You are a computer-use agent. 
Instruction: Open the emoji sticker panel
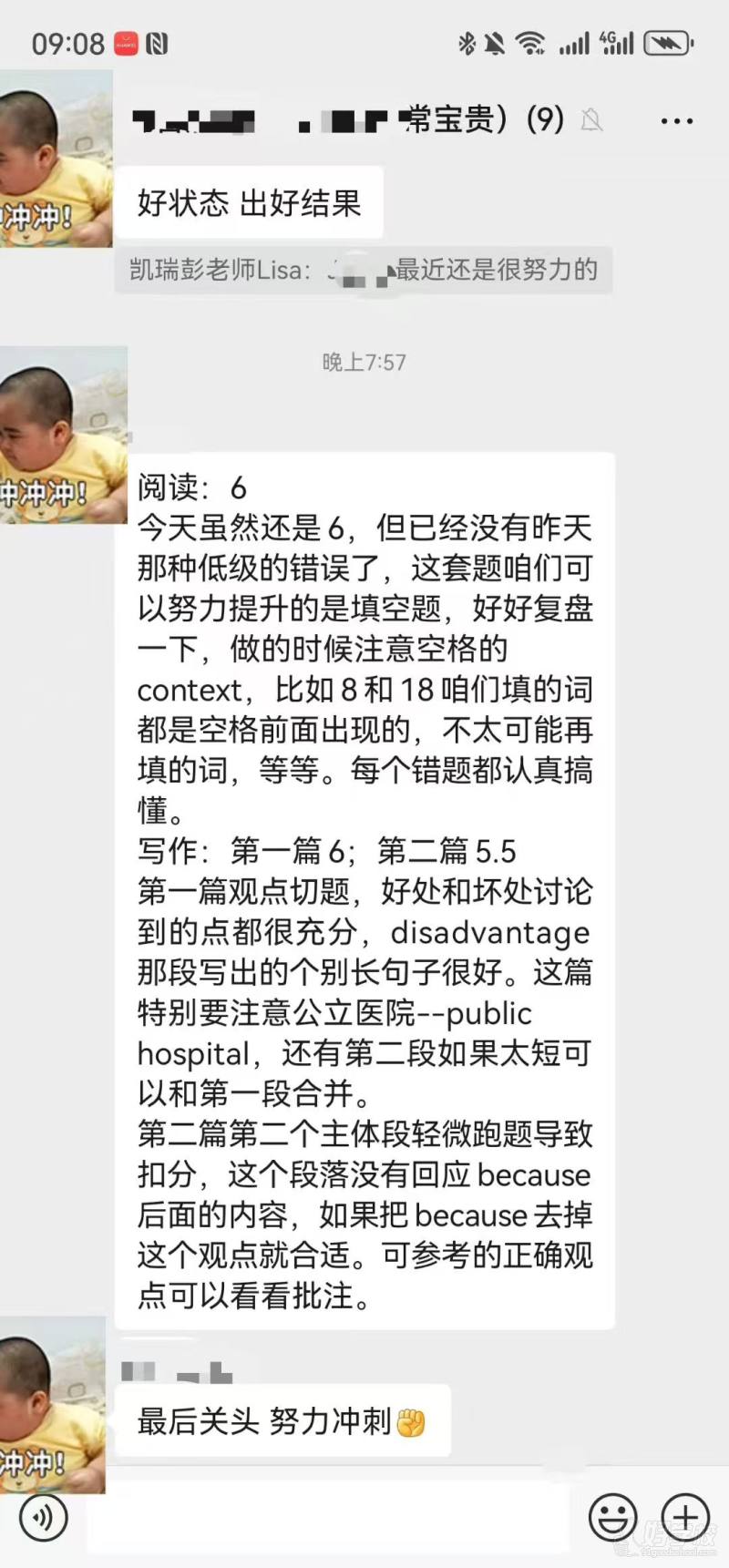click(x=612, y=1518)
